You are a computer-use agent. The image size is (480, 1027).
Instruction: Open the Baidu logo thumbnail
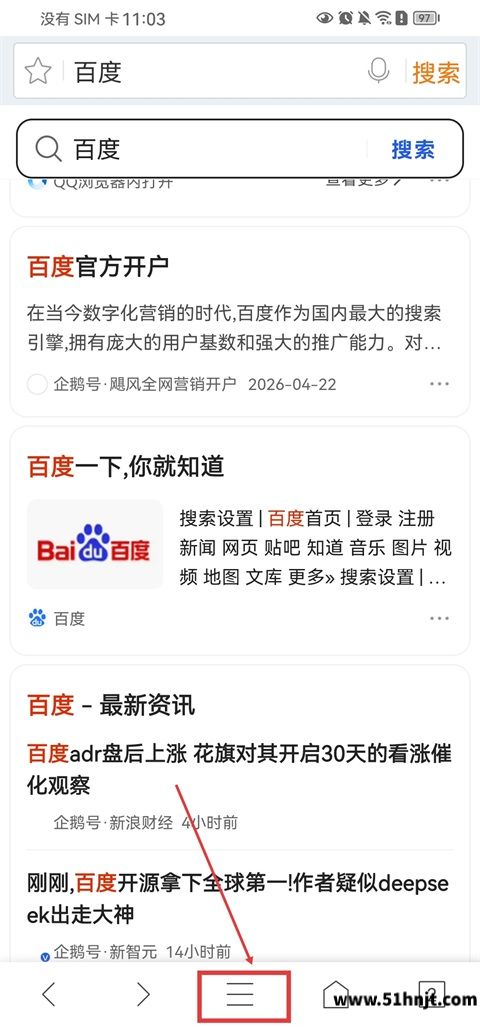pyautogui.click(x=94, y=544)
